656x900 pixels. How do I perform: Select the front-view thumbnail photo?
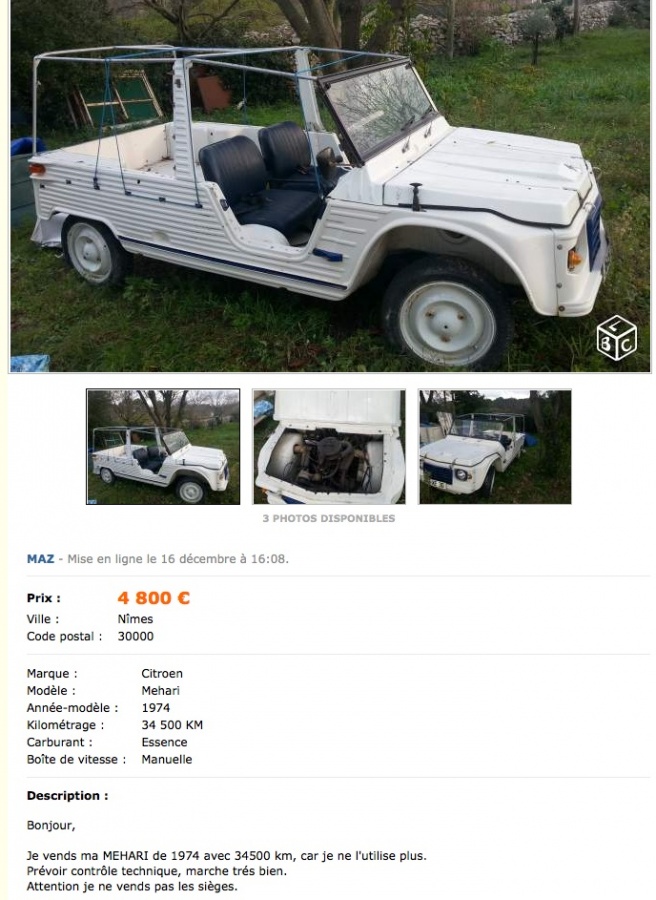coord(495,446)
